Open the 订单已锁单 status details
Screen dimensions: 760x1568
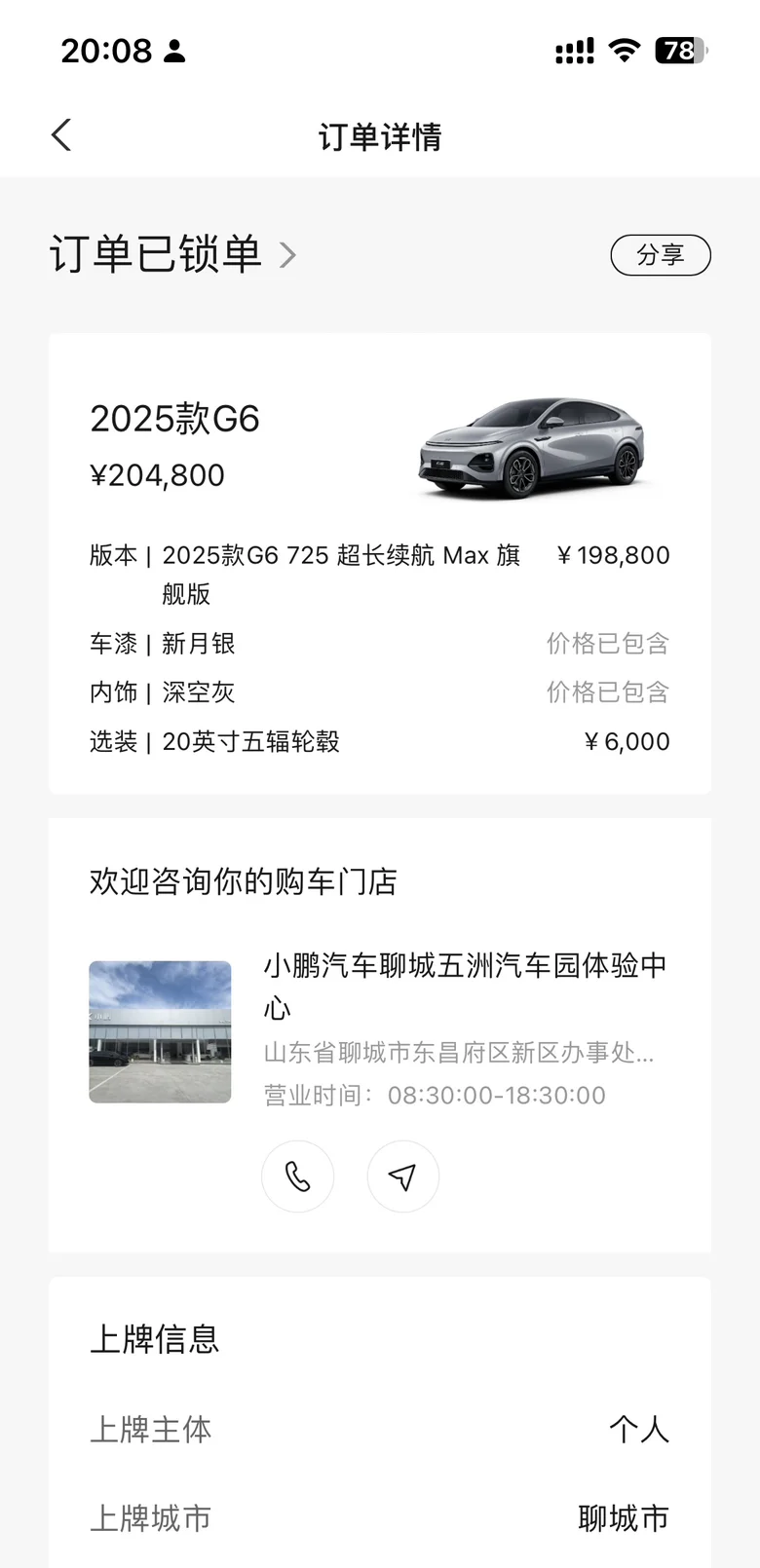pos(173,254)
